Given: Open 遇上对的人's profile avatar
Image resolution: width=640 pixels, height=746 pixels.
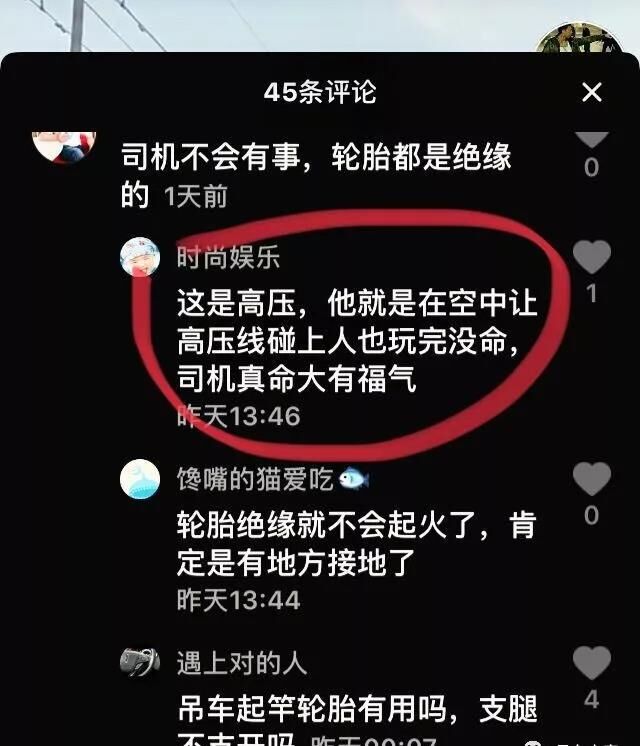Looking at the screenshot, I should [x=140, y=662].
